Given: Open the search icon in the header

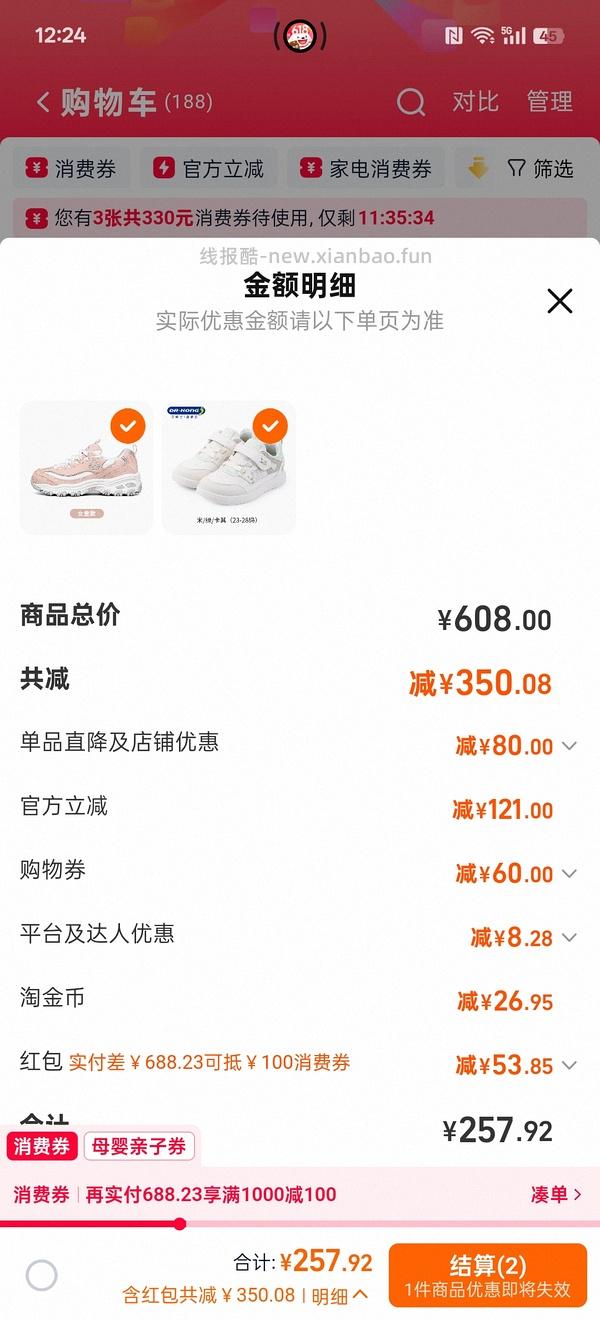Looking at the screenshot, I should click(x=411, y=102).
